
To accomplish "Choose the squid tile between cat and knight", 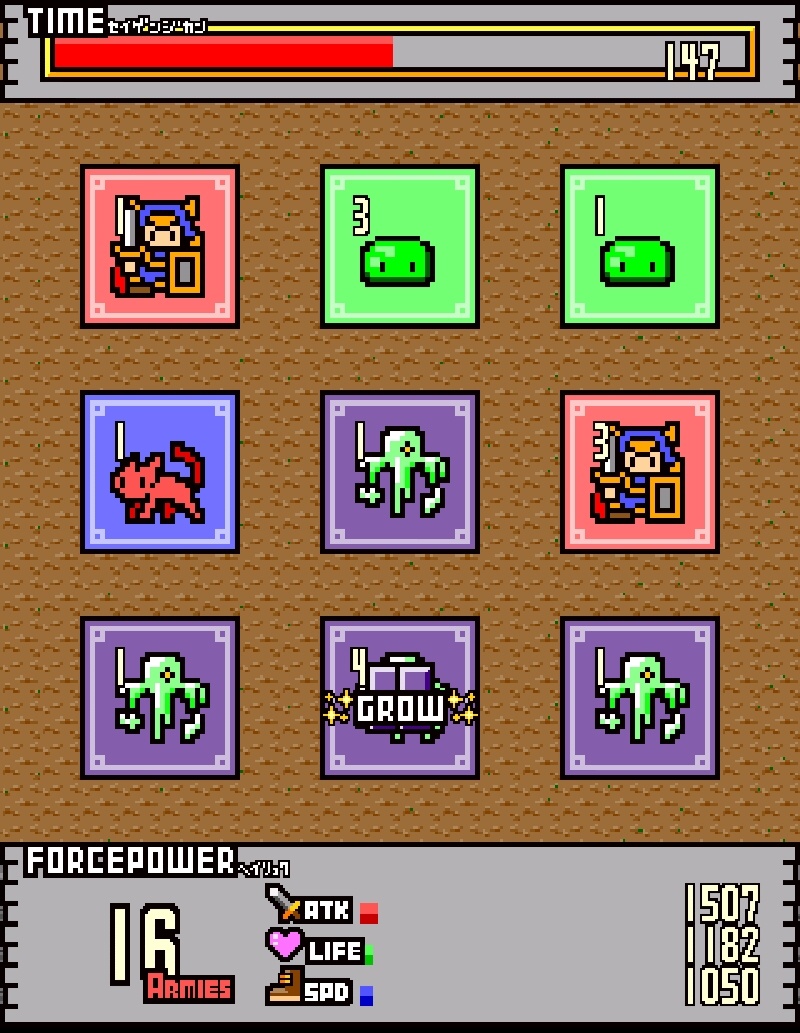I will click(x=400, y=472).
